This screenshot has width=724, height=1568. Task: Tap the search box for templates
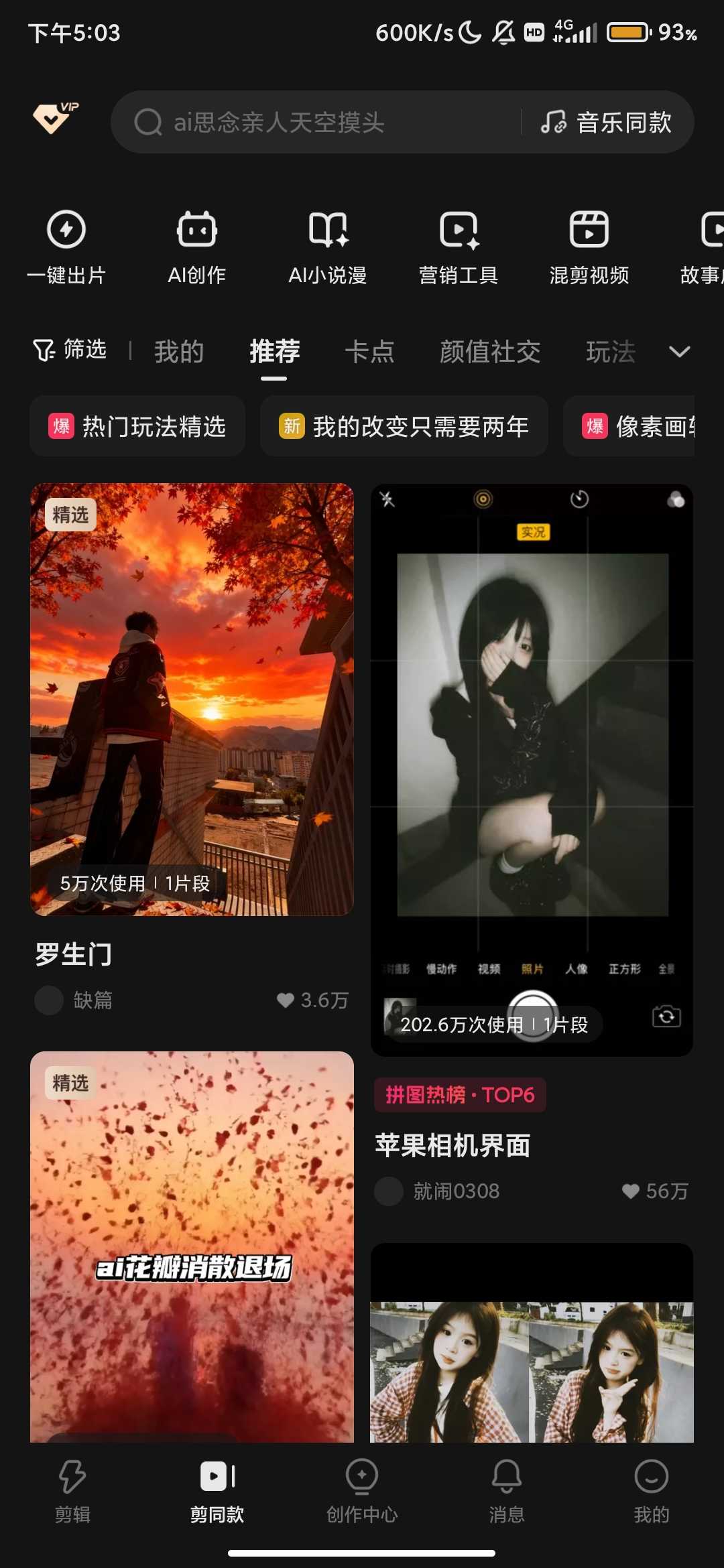315,123
